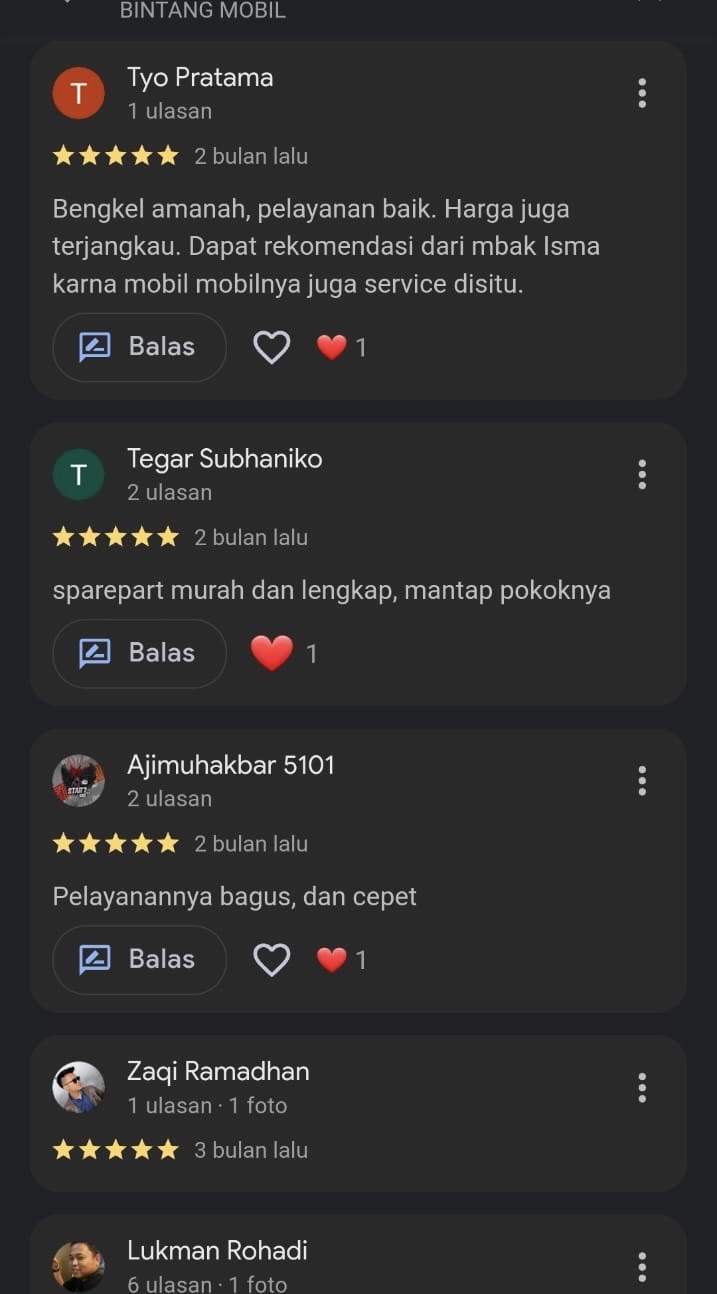View Zaqi Ramadhan's profile picture
The height and width of the screenshot is (1294, 717).
click(78, 1087)
